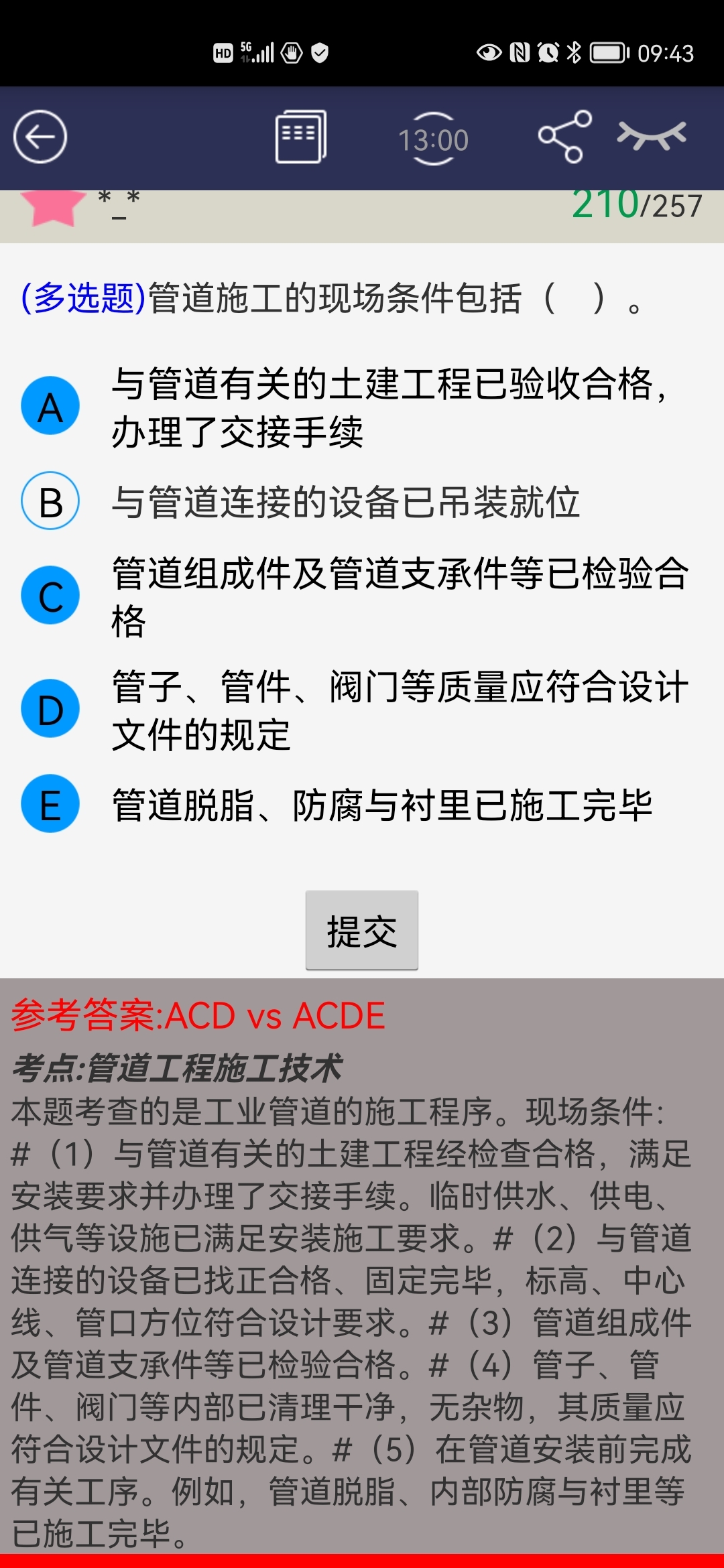The width and height of the screenshot is (724, 1568).
Task: Go back using the arrow icon
Action: coord(40,137)
